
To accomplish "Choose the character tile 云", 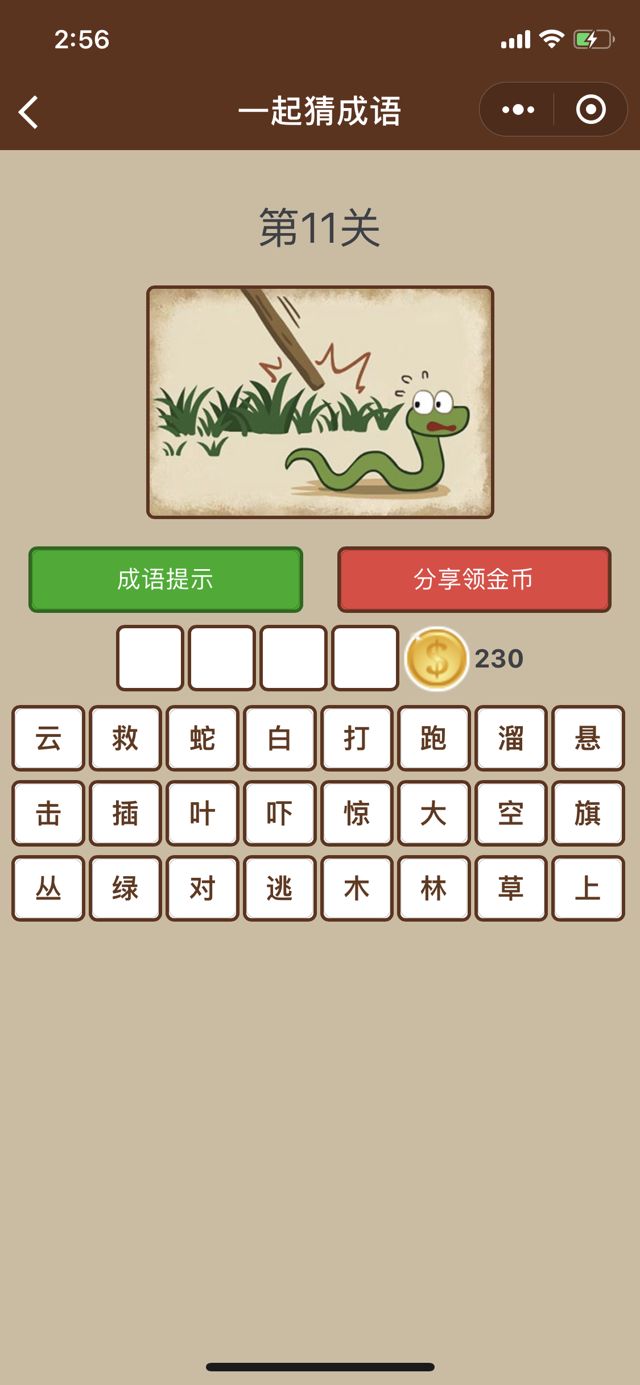I will [48, 738].
